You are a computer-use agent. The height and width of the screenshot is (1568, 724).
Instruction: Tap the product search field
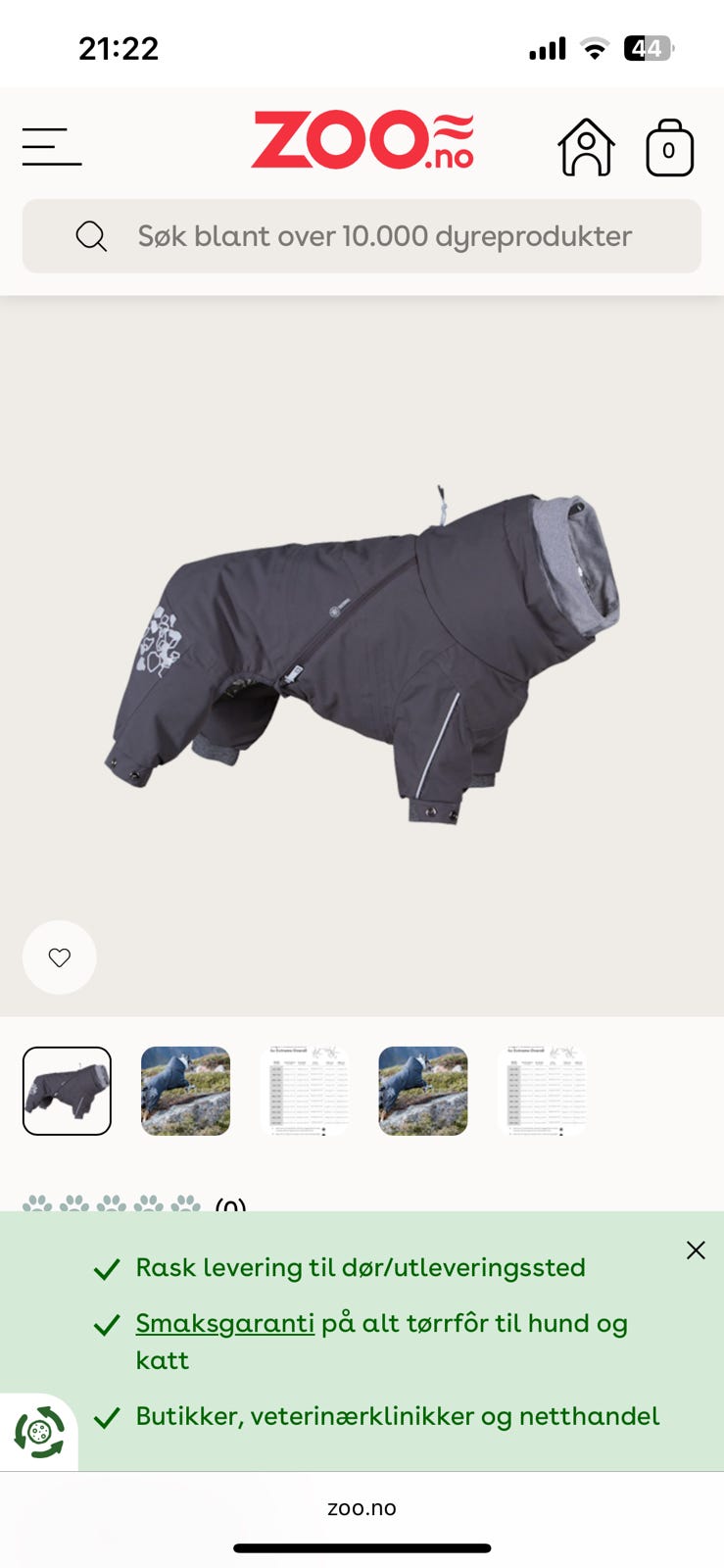point(362,236)
